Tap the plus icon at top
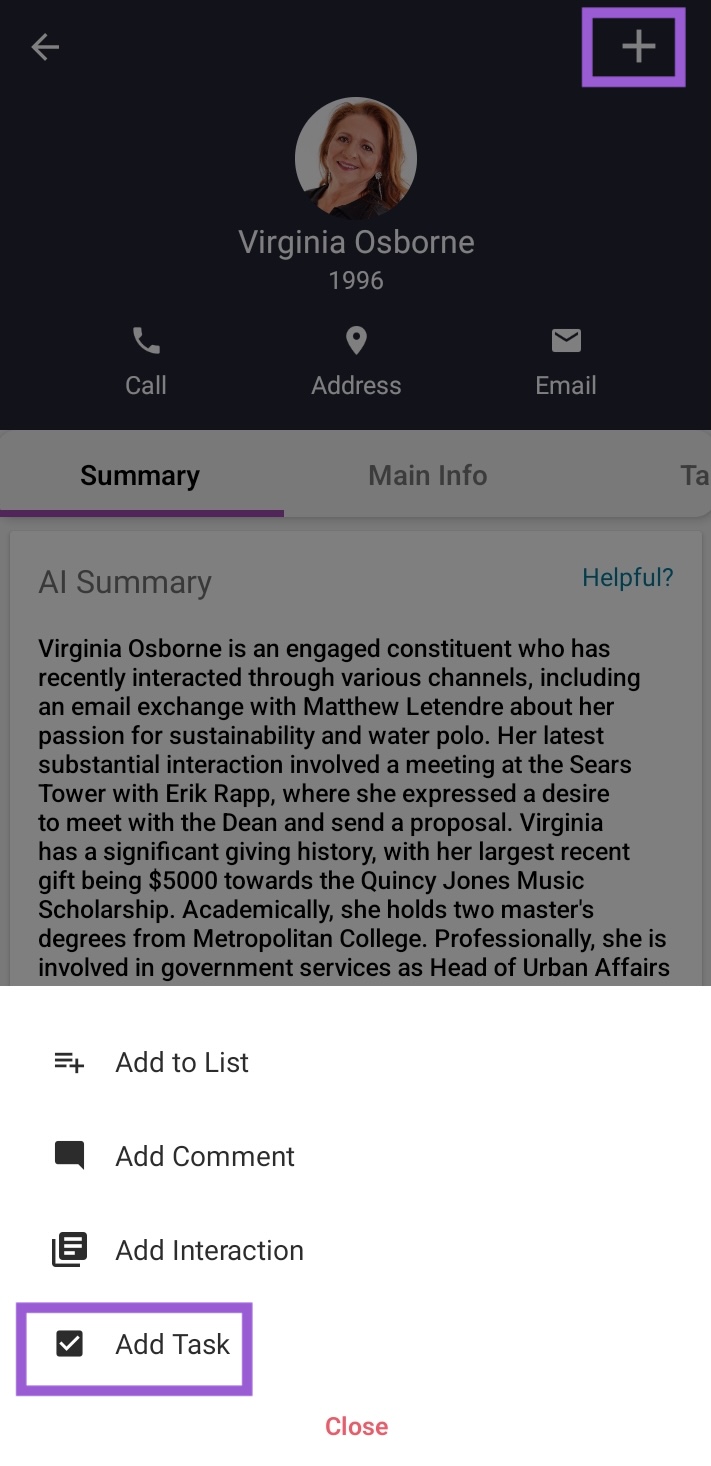 point(637,47)
